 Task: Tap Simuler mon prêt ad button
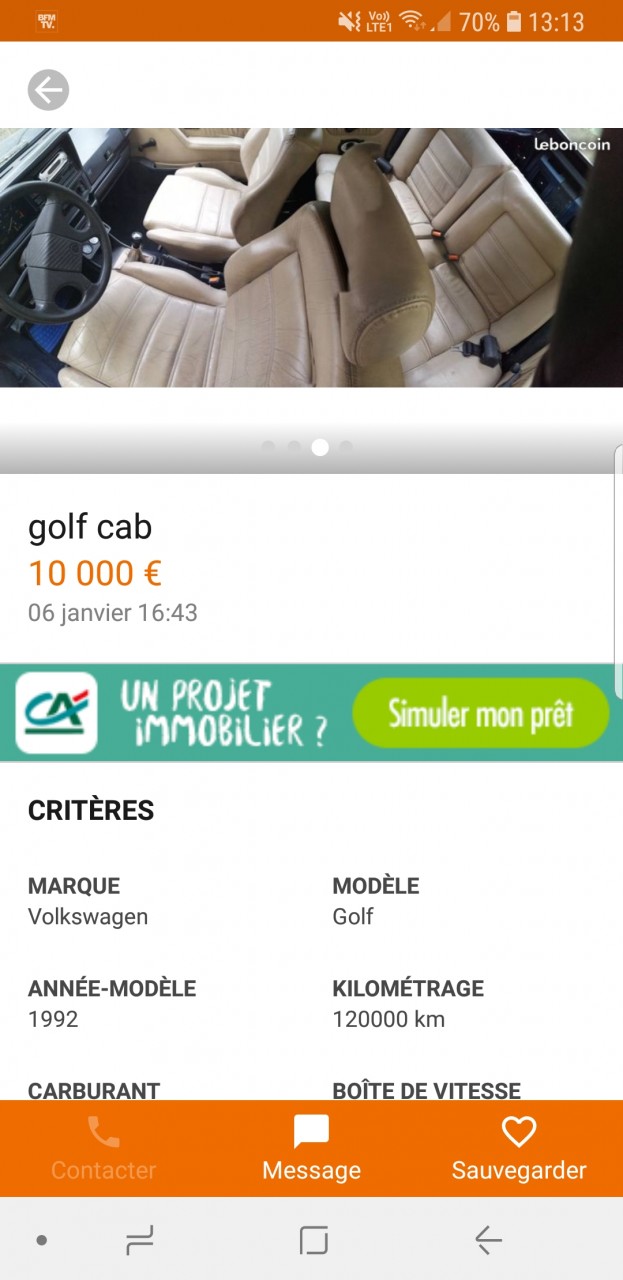[480, 714]
